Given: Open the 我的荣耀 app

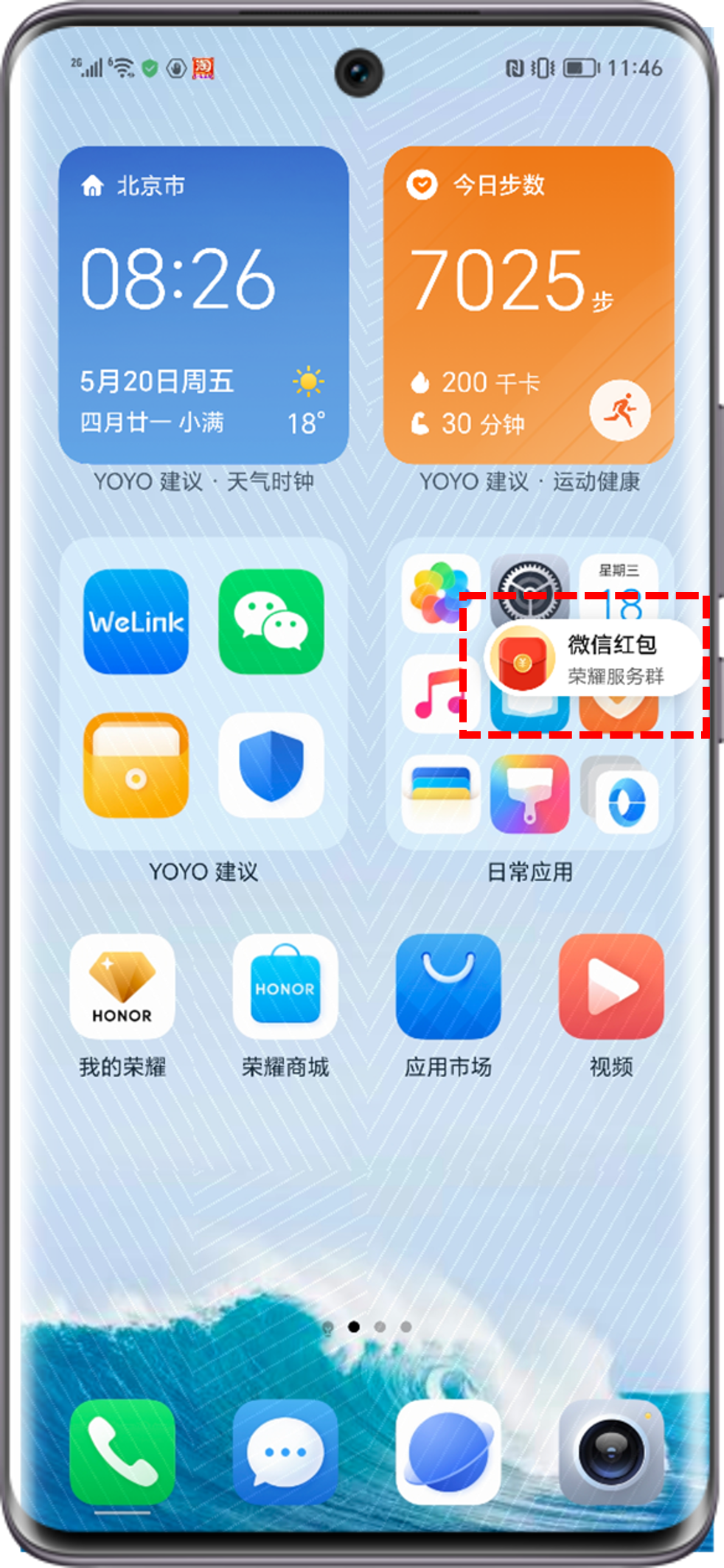Looking at the screenshot, I should [122, 986].
